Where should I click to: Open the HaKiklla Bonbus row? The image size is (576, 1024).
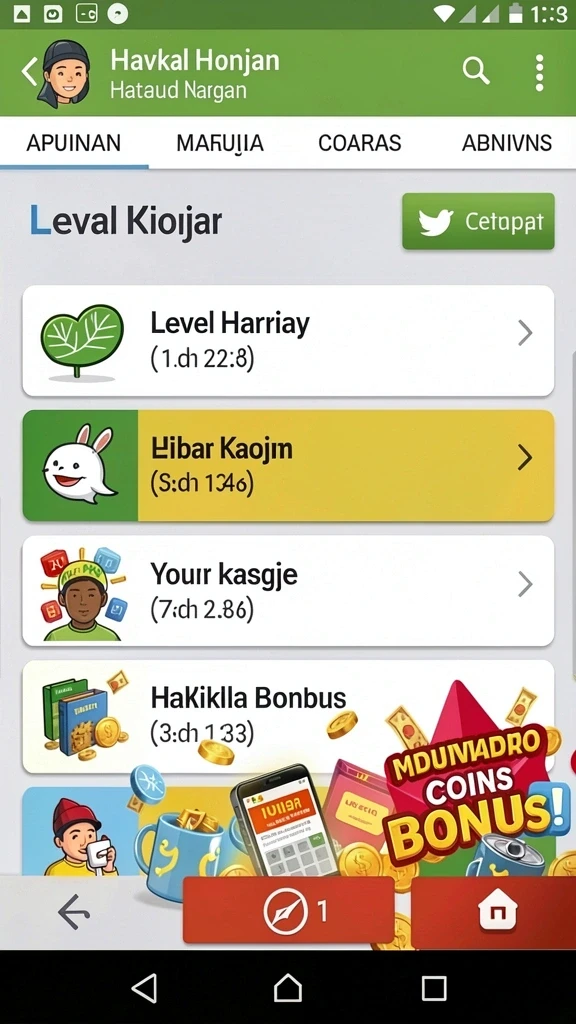[x=288, y=716]
